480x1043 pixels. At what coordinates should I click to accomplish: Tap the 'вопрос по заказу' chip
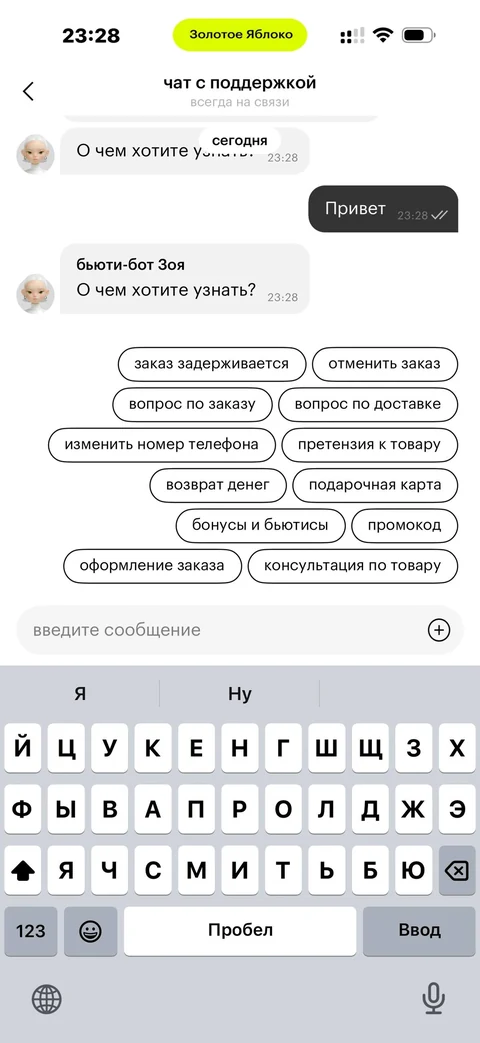point(192,404)
